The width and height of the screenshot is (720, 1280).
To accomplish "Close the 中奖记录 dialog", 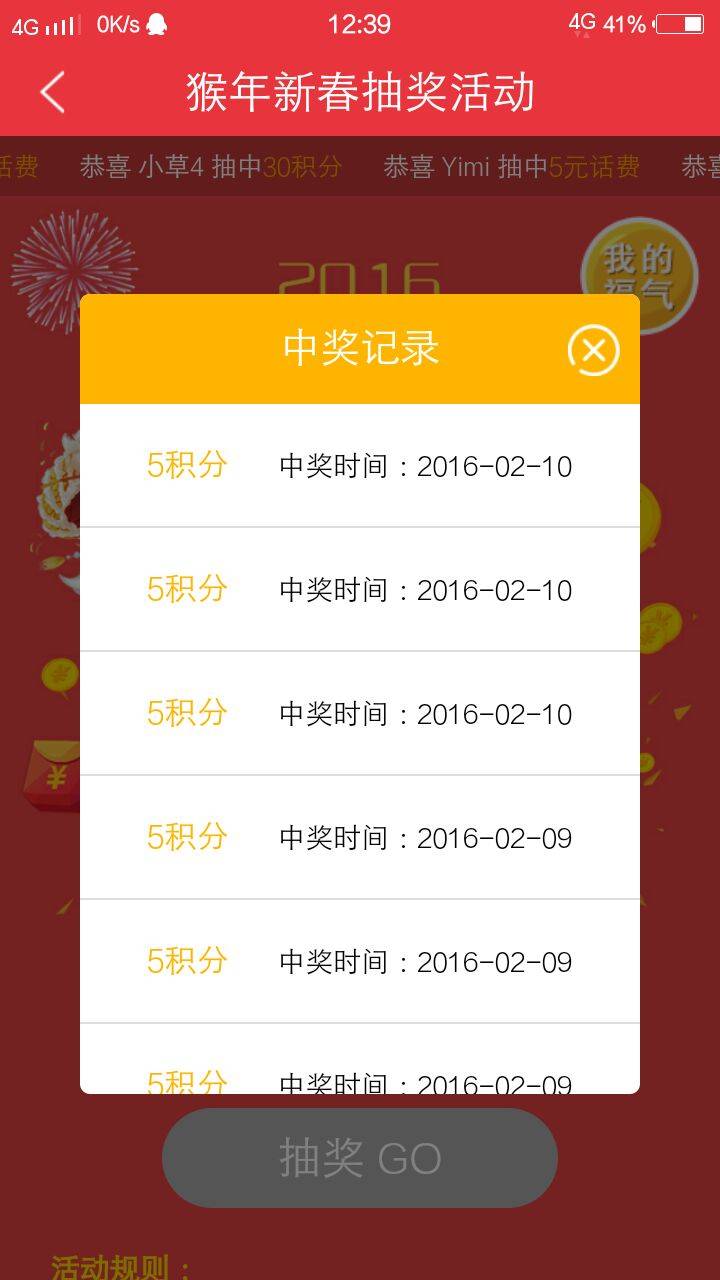I will click(593, 350).
